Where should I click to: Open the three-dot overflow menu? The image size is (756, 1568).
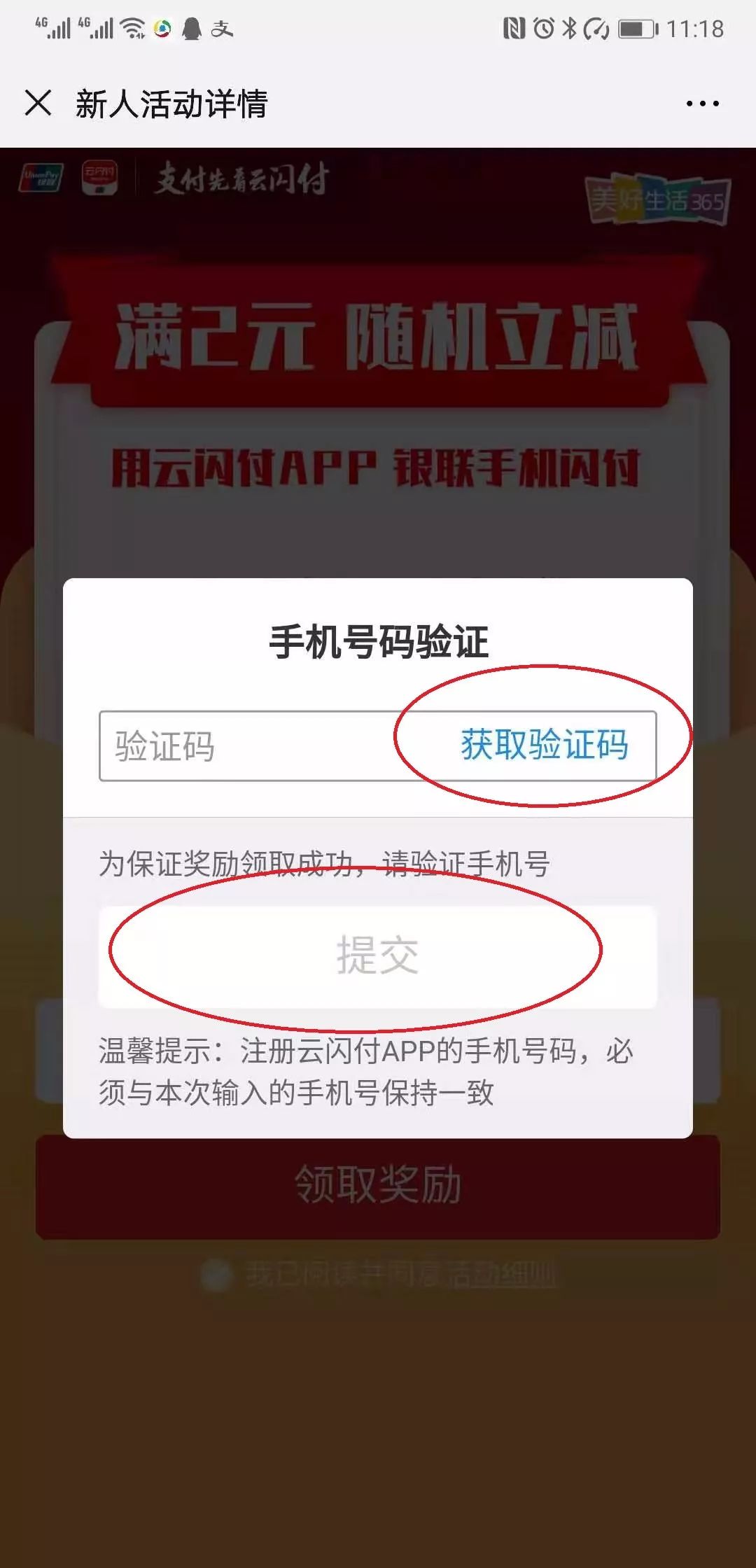coord(702,104)
